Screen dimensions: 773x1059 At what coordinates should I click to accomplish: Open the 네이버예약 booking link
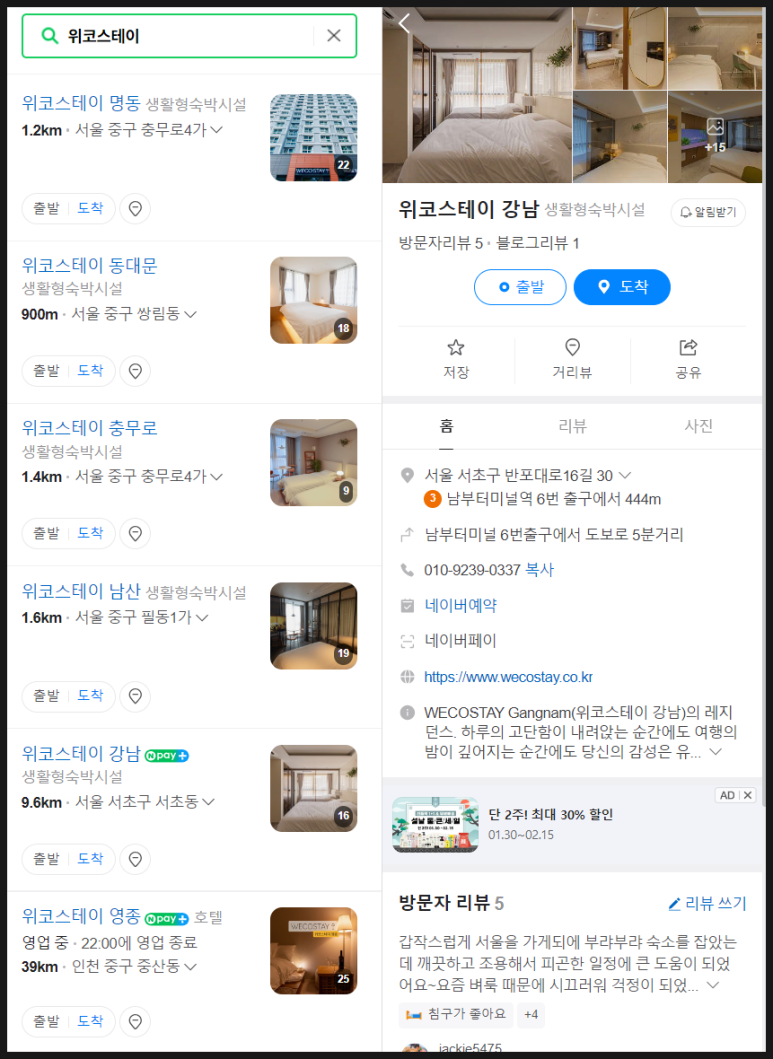tap(460, 605)
